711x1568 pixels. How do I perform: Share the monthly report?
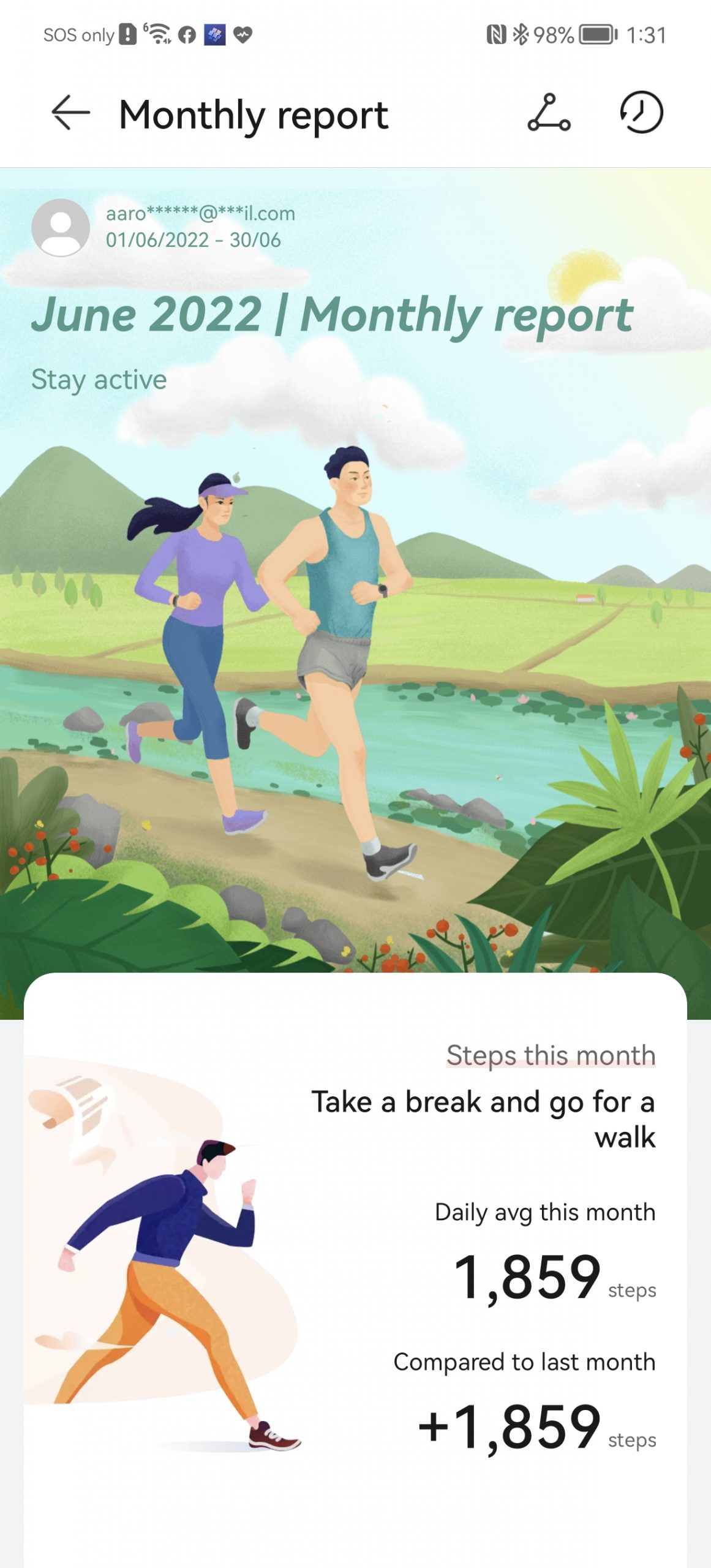549,113
